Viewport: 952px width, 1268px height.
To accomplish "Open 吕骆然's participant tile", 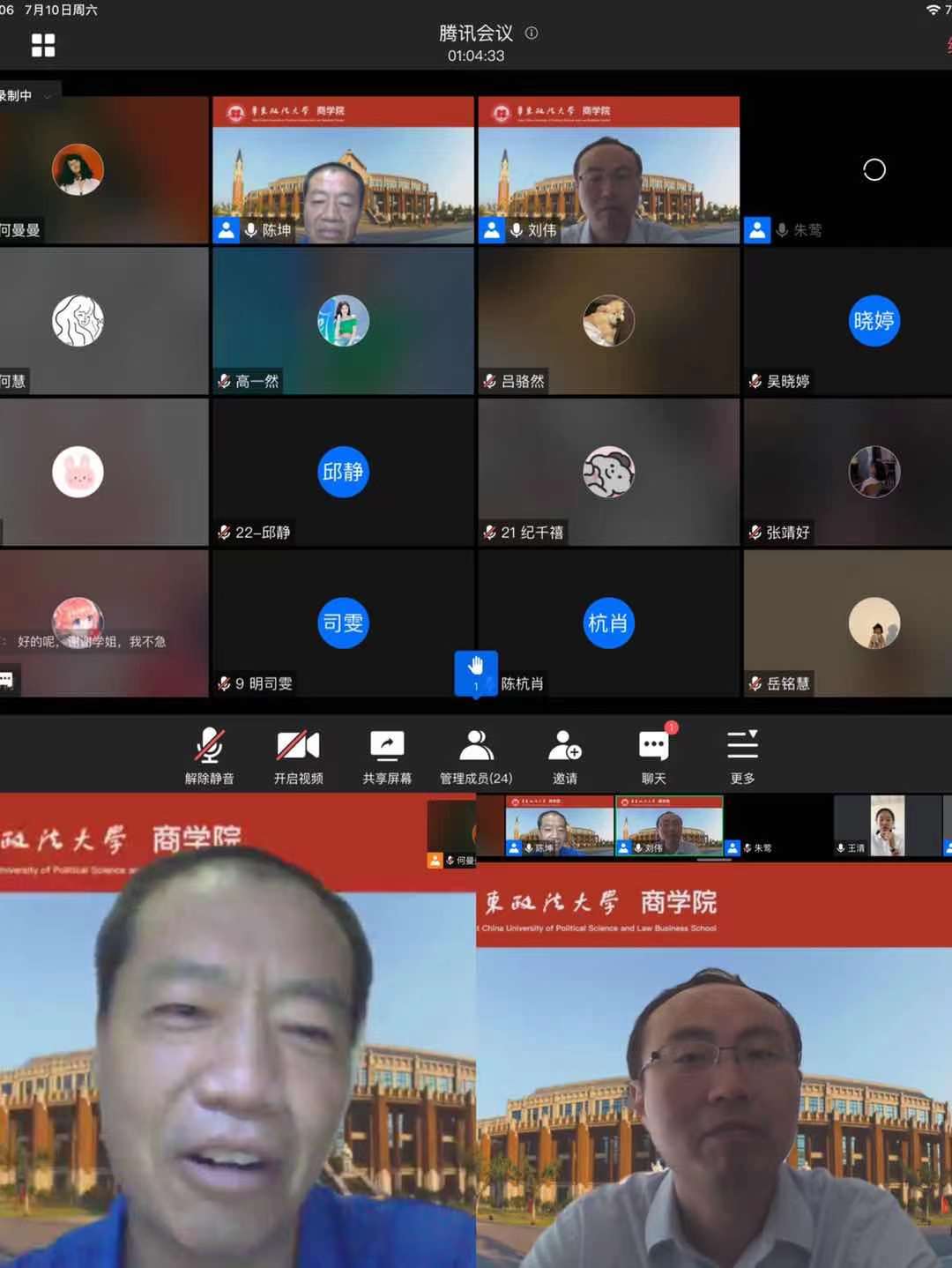I will [x=608, y=321].
